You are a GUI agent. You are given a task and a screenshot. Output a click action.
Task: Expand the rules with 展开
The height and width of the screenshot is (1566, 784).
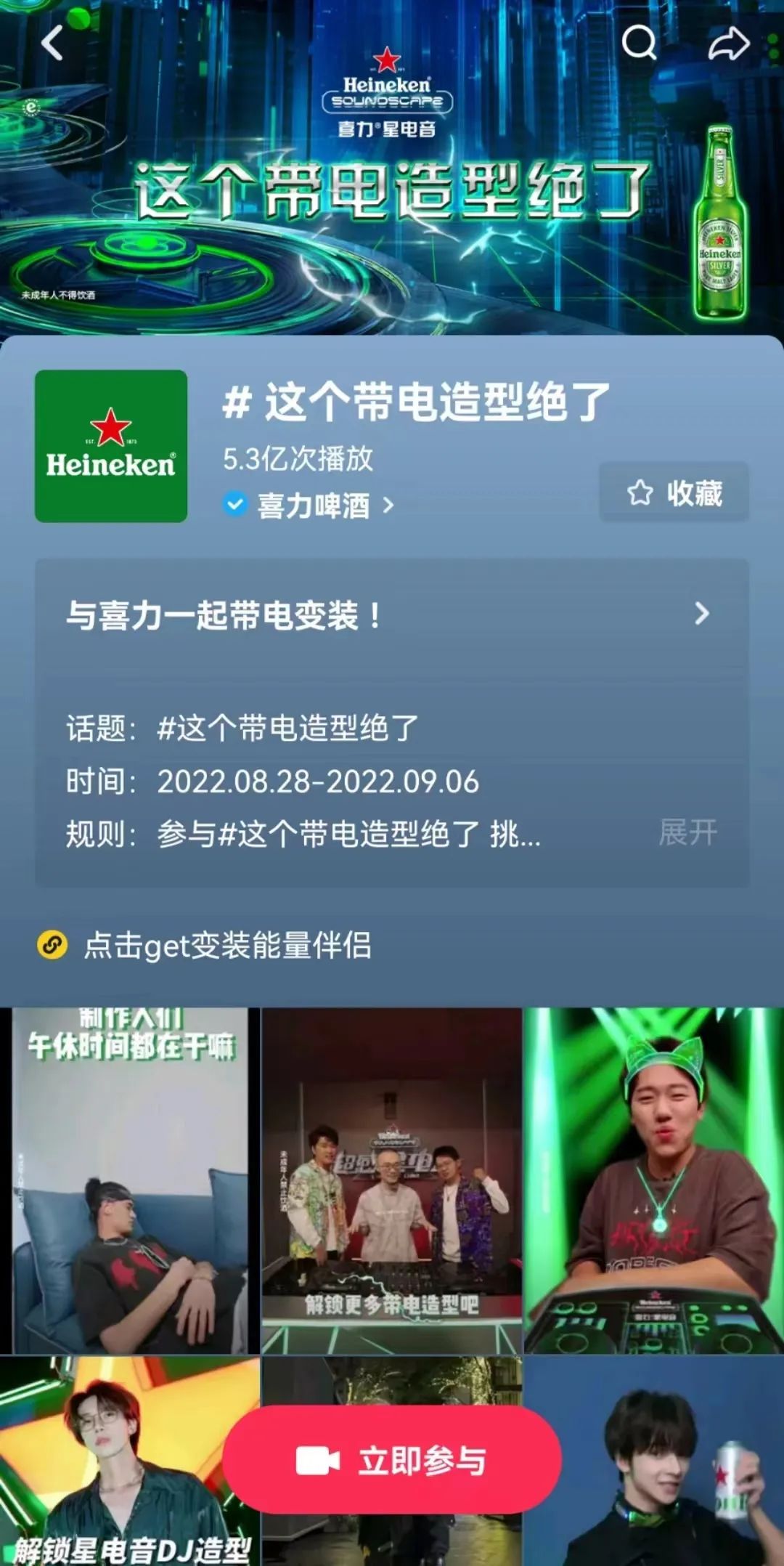point(687,832)
